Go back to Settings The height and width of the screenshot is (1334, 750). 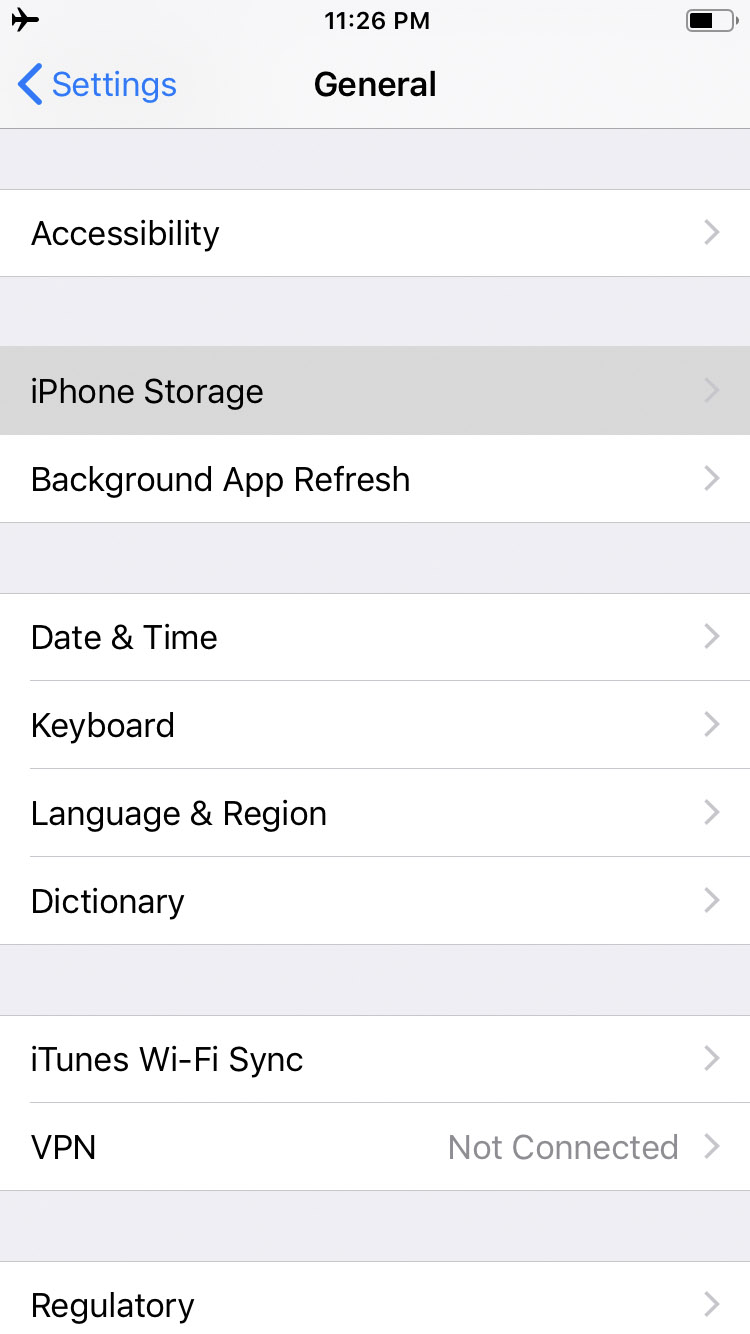click(97, 85)
